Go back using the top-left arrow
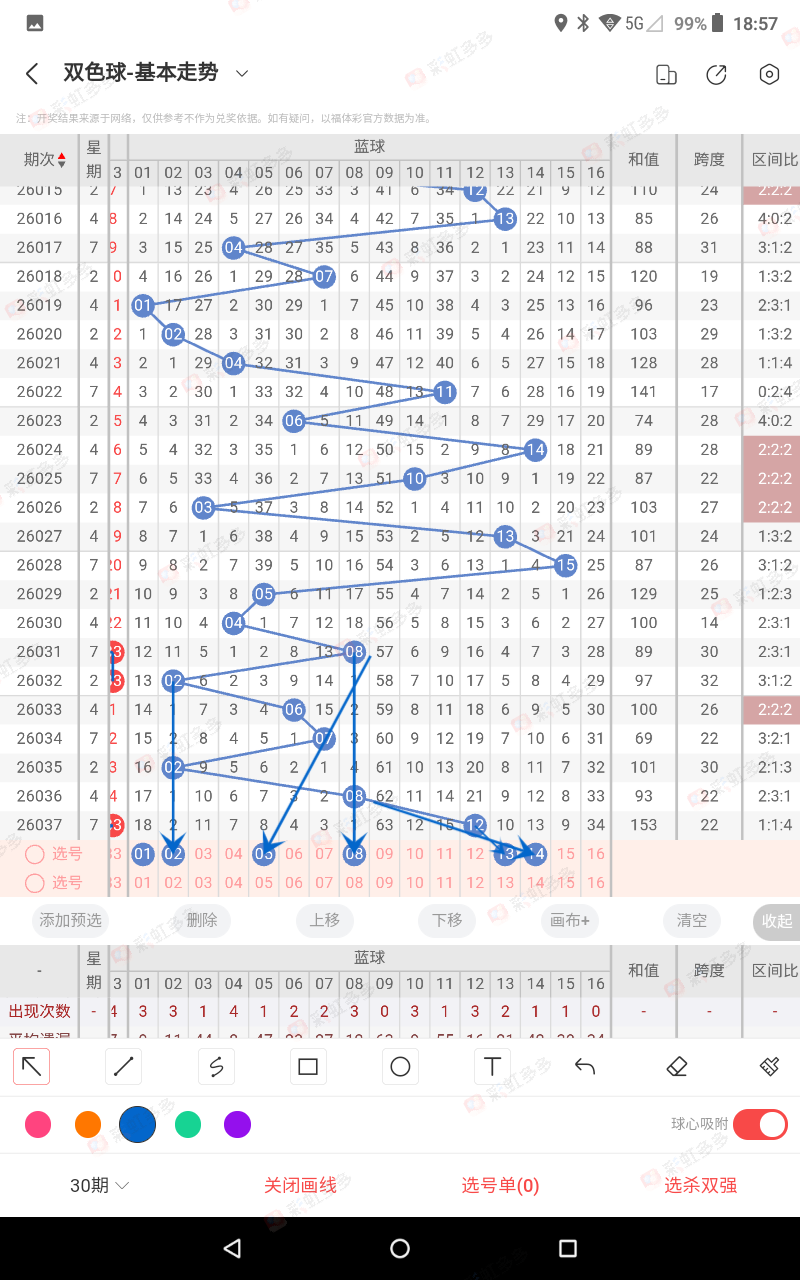This screenshot has height=1280, width=800. click(32, 74)
